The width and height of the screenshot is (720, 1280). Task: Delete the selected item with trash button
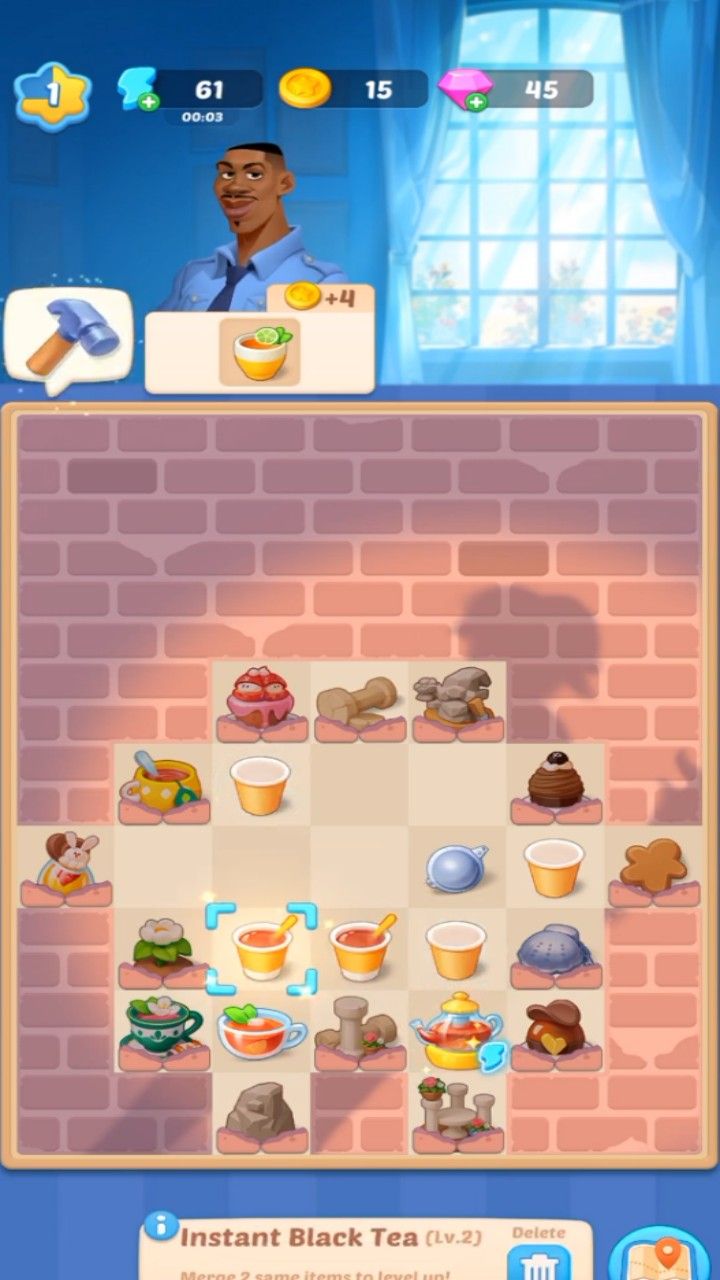click(539, 1260)
